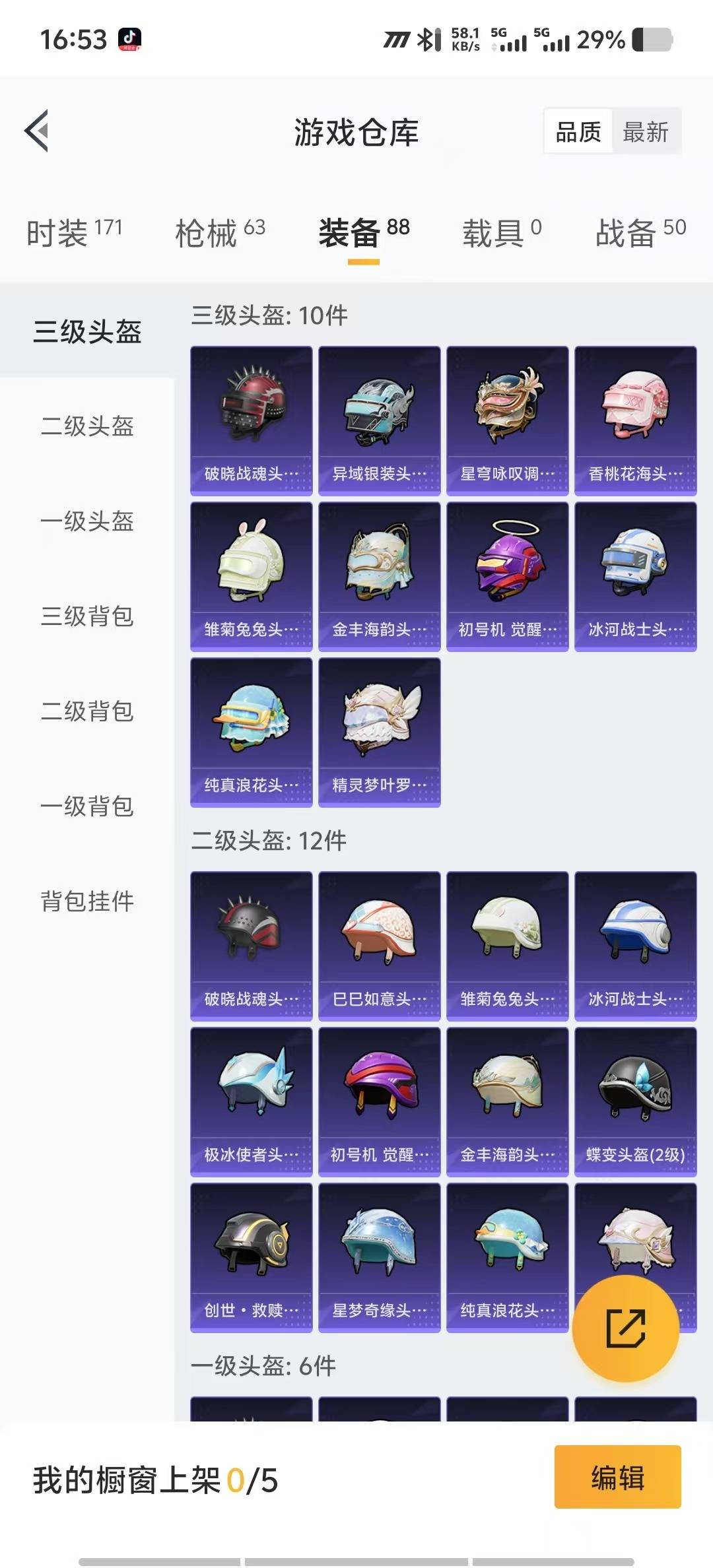Jump to the 三级背包 category
Viewport: 713px width, 1568px height.
pos(87,616)
